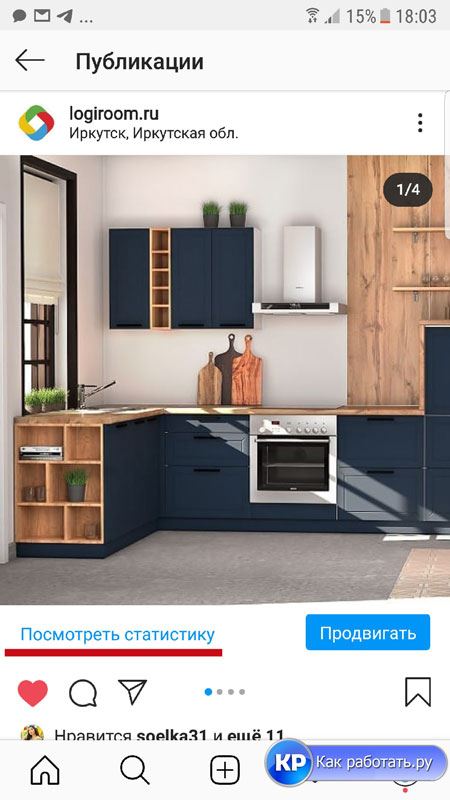
Task: Open the Search tab in bottom bar
Action: [135, 770]
